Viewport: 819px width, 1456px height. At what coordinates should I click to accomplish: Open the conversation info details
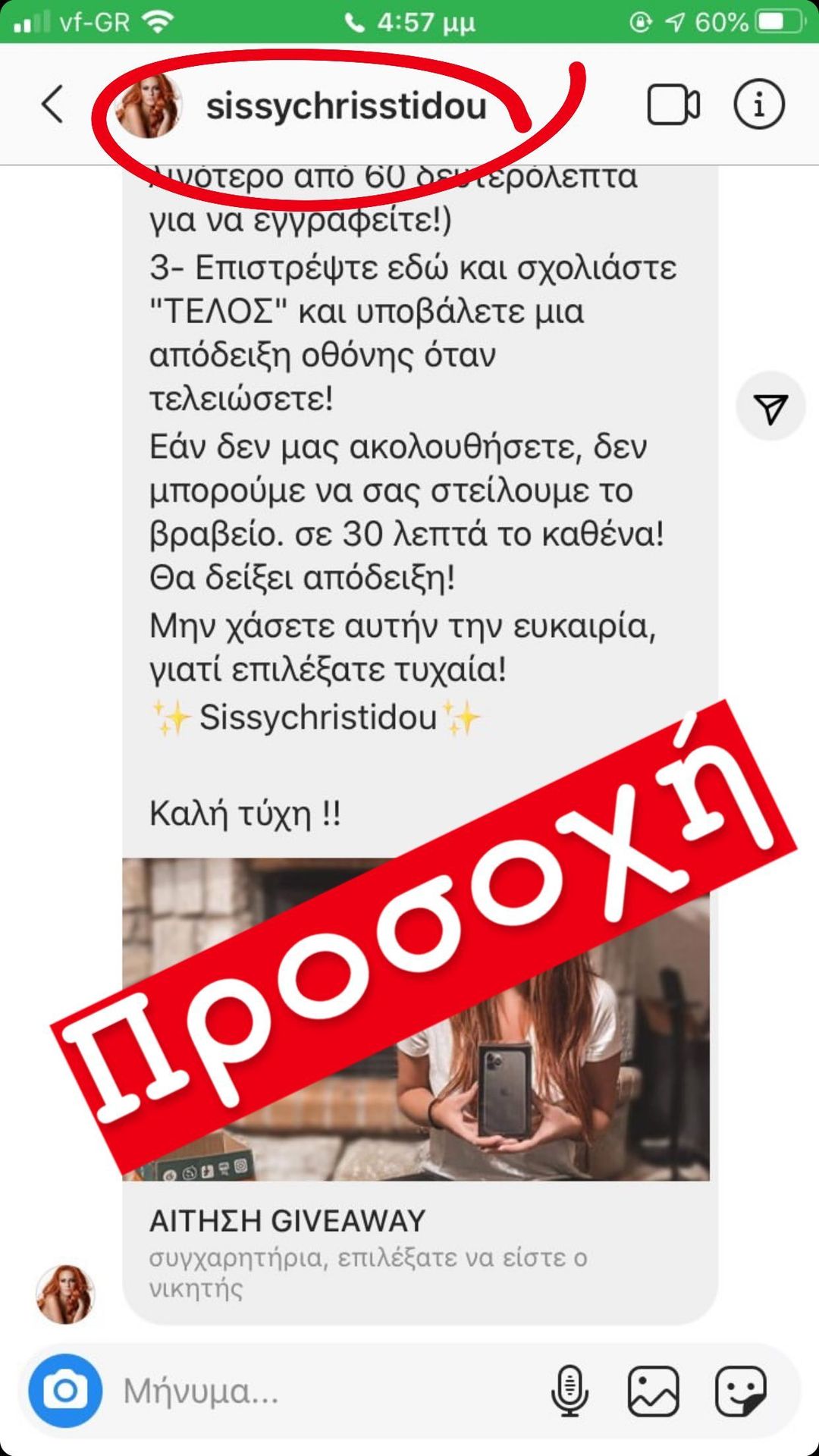[x=758, y=105]
